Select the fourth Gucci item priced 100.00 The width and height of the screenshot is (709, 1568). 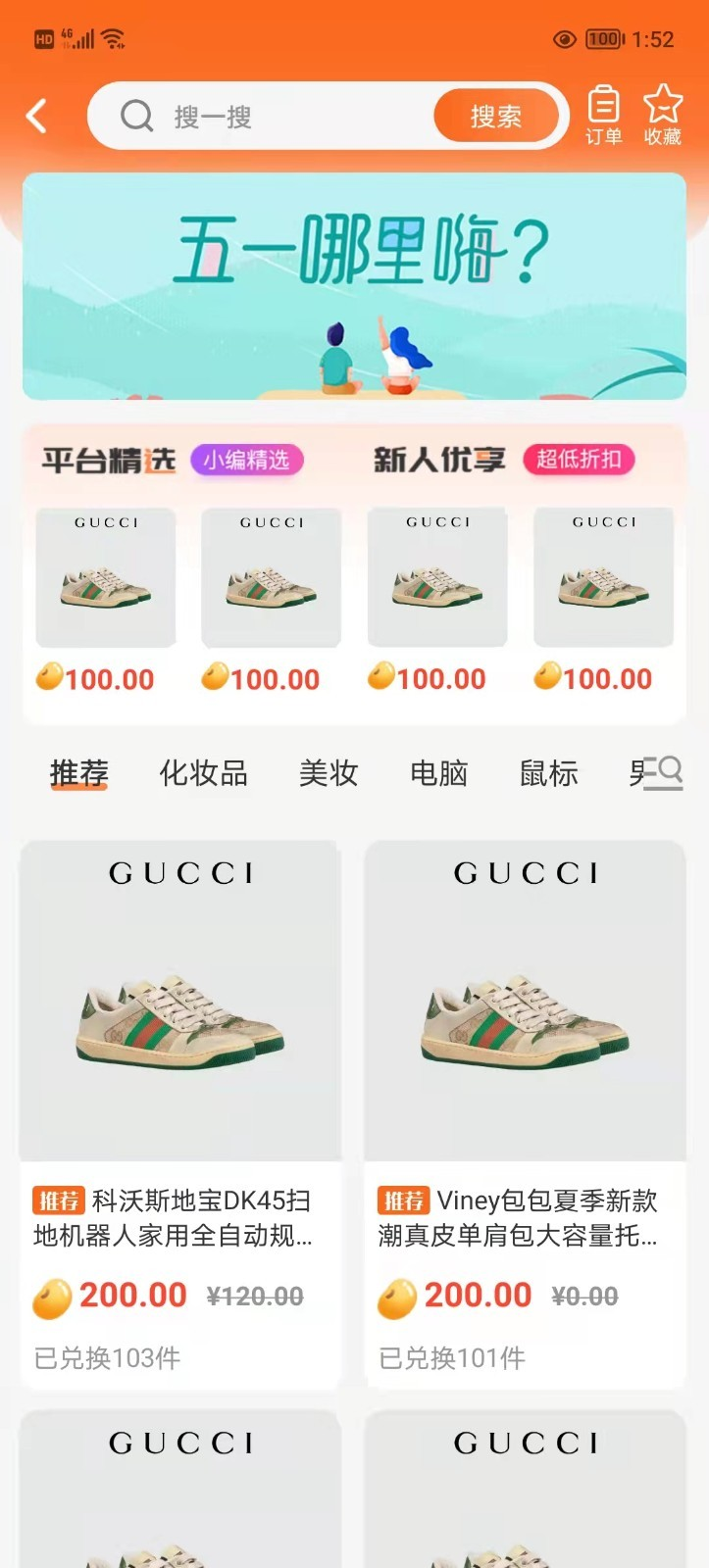pyautogui.click(x=604, y=578)
